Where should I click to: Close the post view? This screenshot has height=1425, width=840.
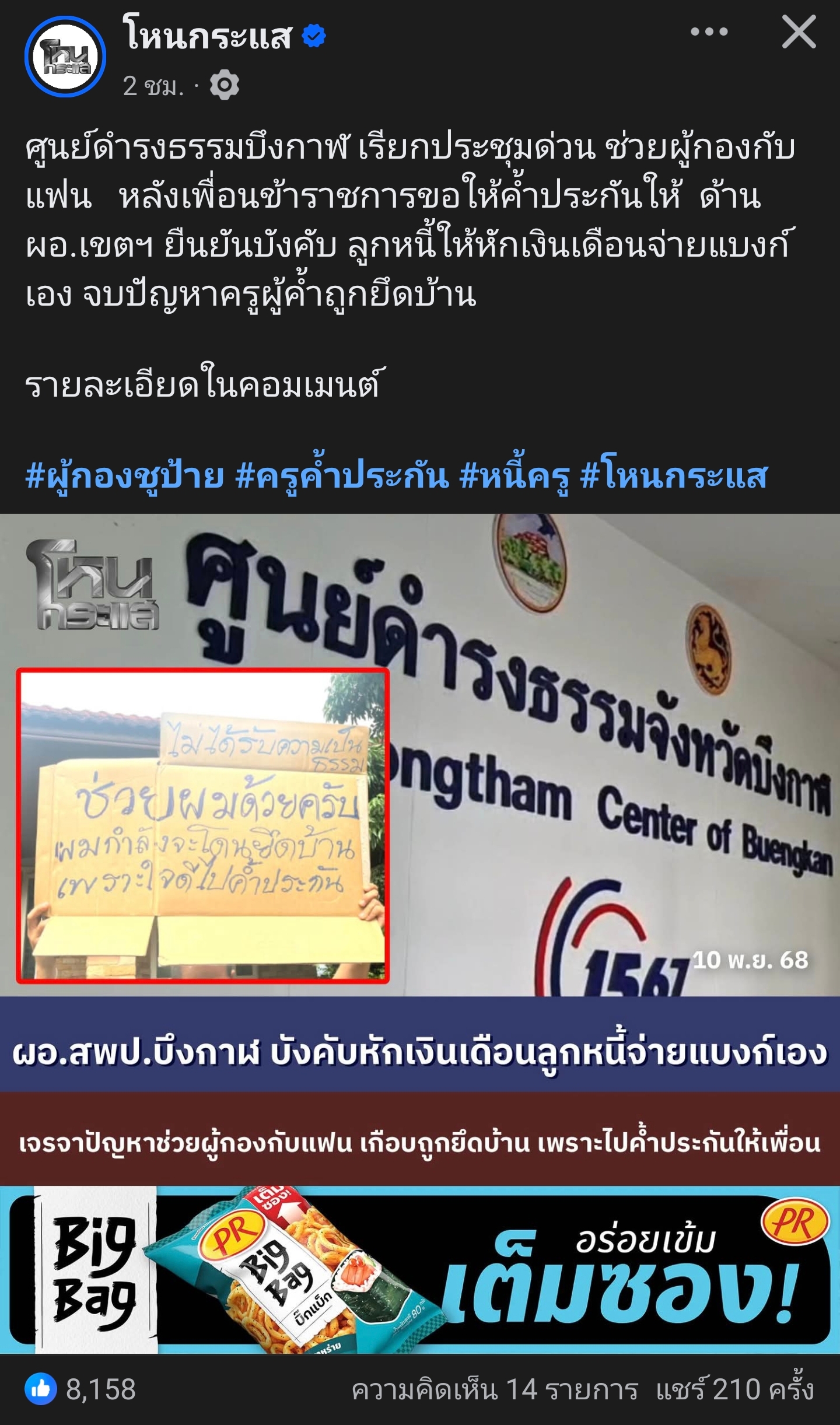click(x=799, y=32)
